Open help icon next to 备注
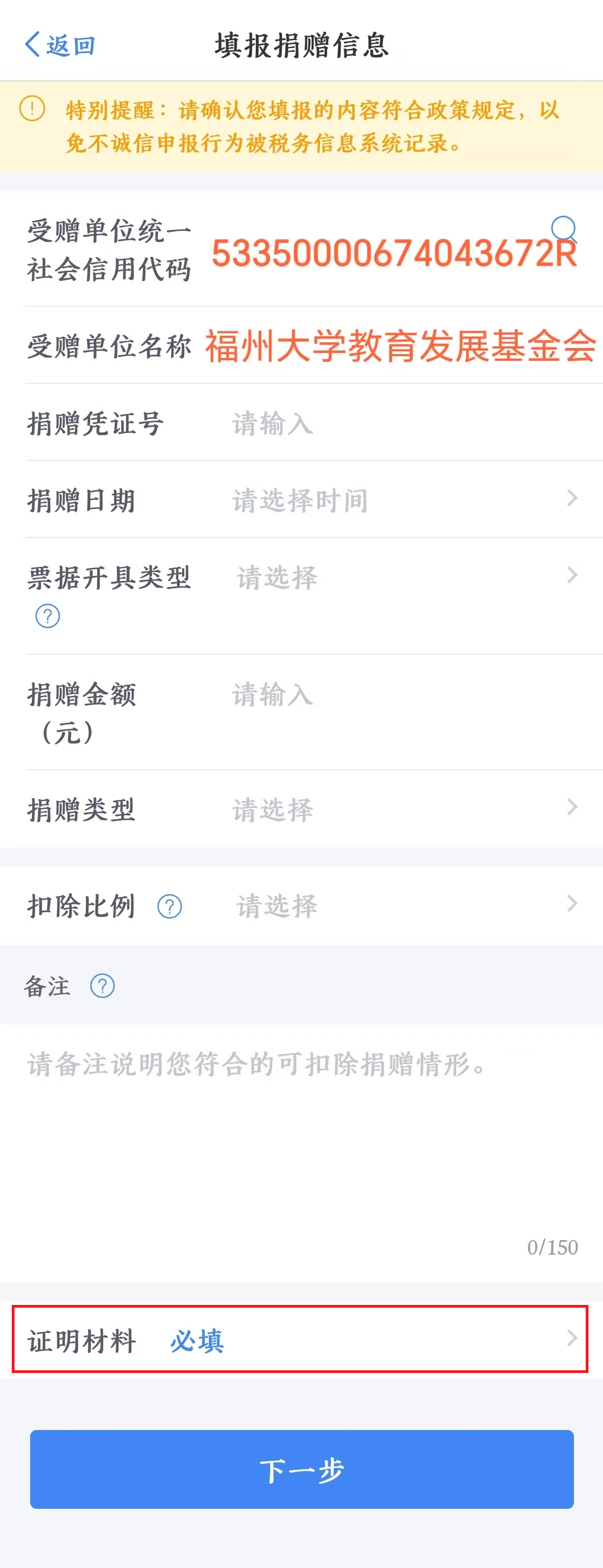Screen dimensions: 603x1568 (x=102, y=985)
